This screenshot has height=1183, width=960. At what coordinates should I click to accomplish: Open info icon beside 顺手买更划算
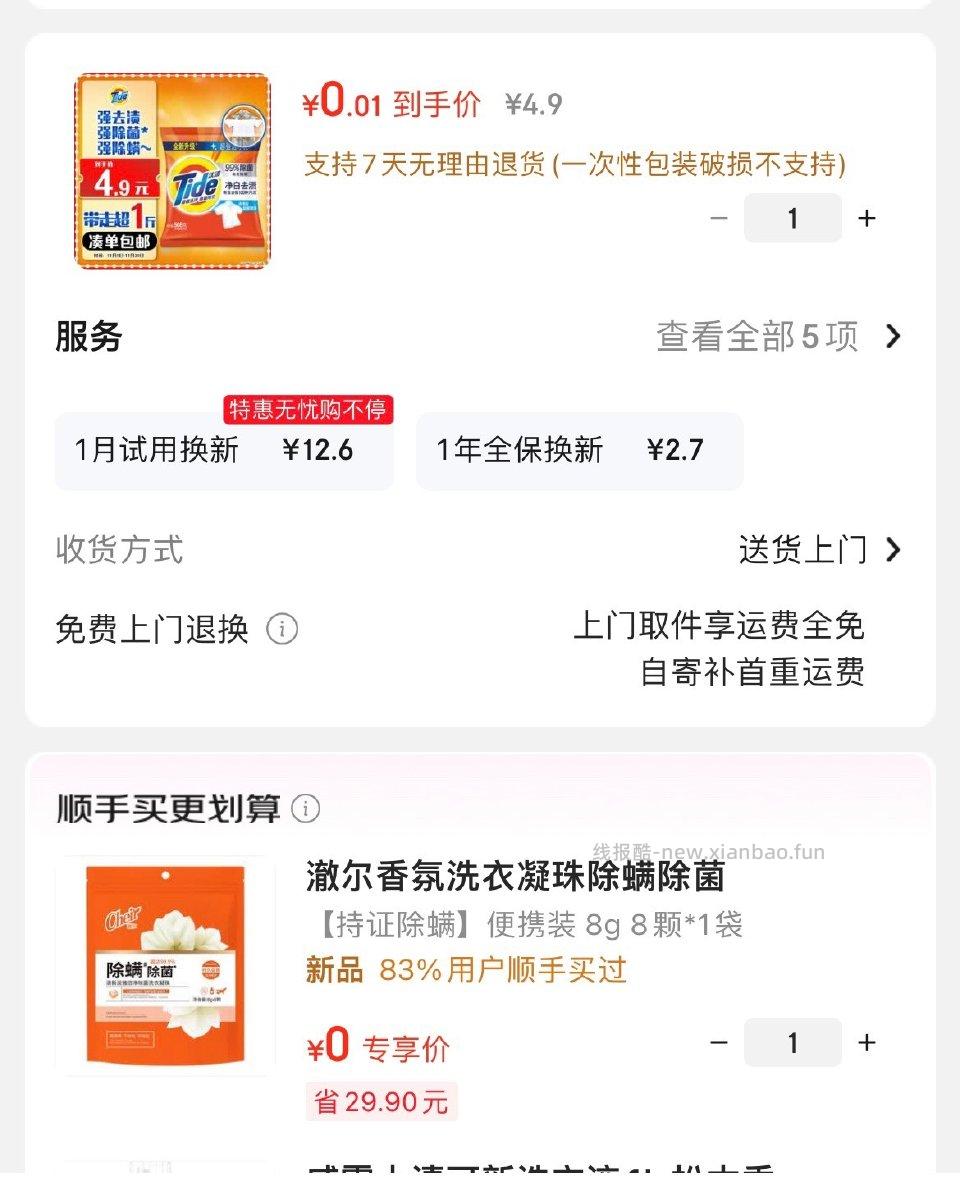tap(306, 808)
